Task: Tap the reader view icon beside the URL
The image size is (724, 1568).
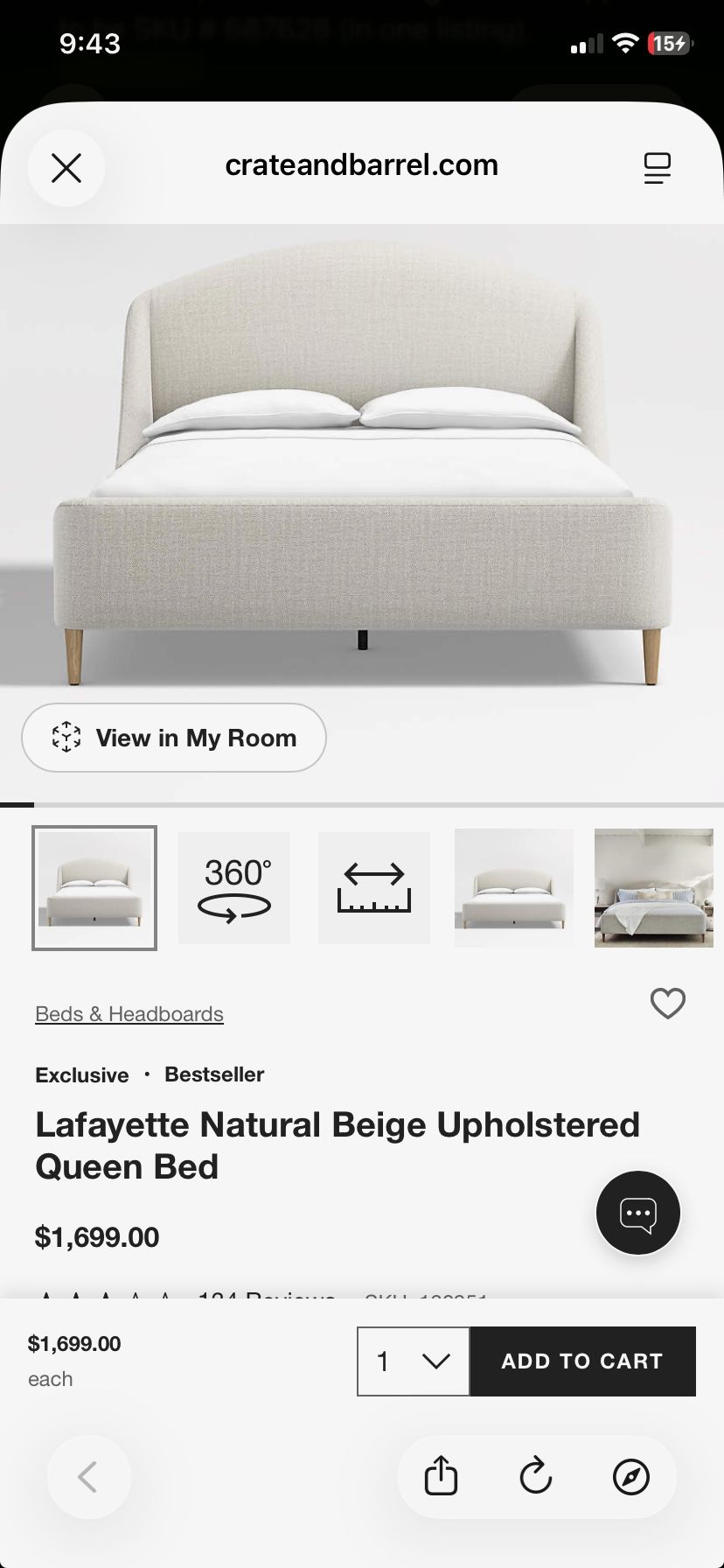Action: [x=657, y=167]
